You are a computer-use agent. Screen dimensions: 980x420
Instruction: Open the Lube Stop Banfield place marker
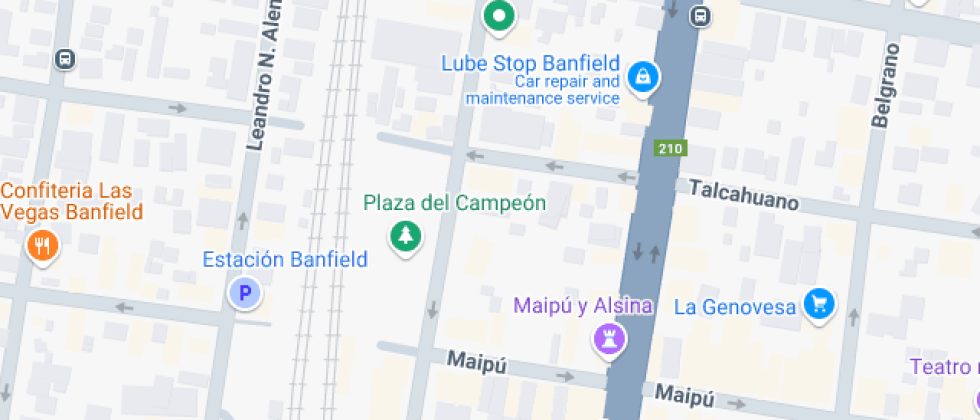642,75
